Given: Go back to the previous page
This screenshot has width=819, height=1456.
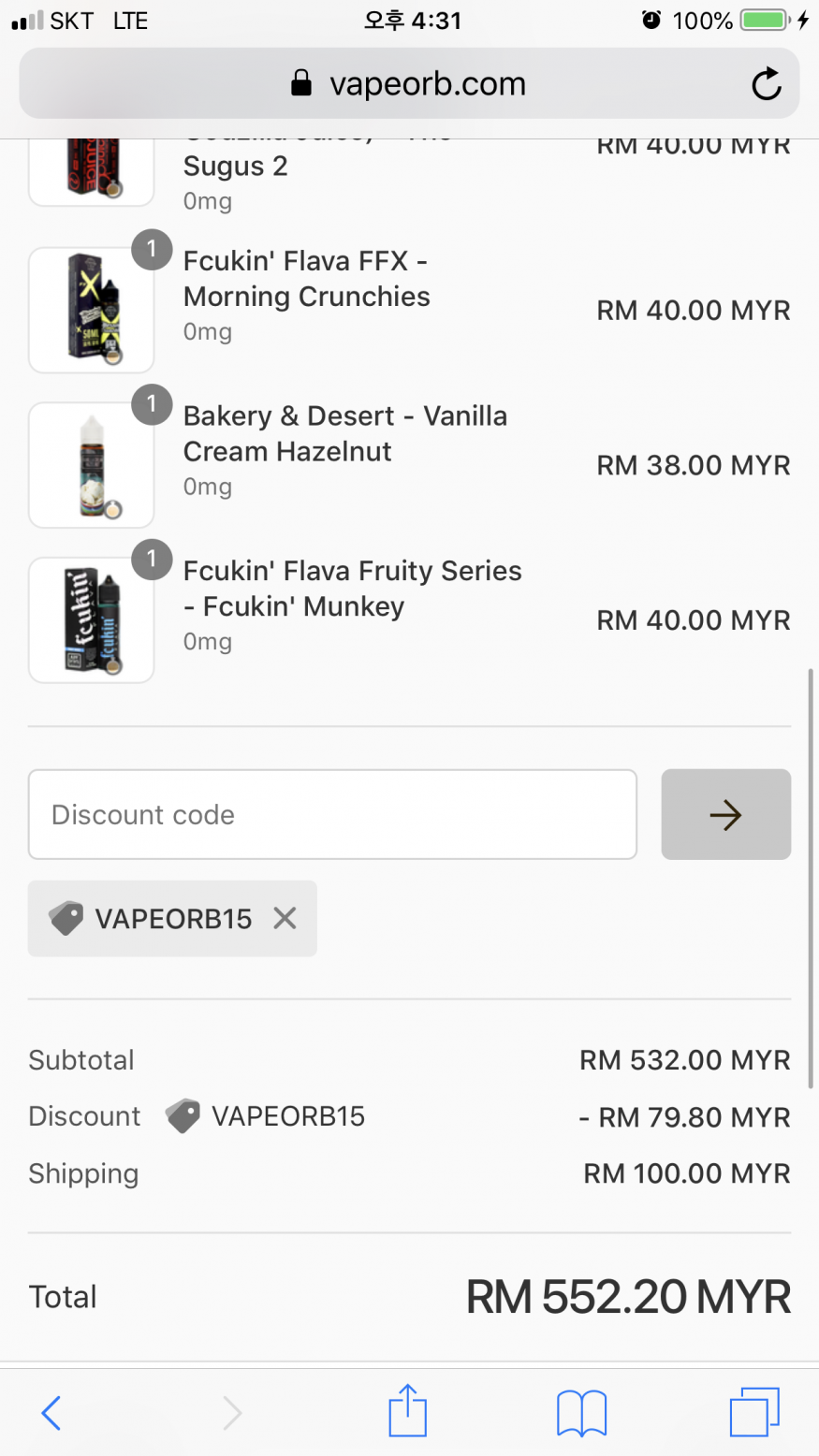Looking at the screenshot, I should [51, 1412].
